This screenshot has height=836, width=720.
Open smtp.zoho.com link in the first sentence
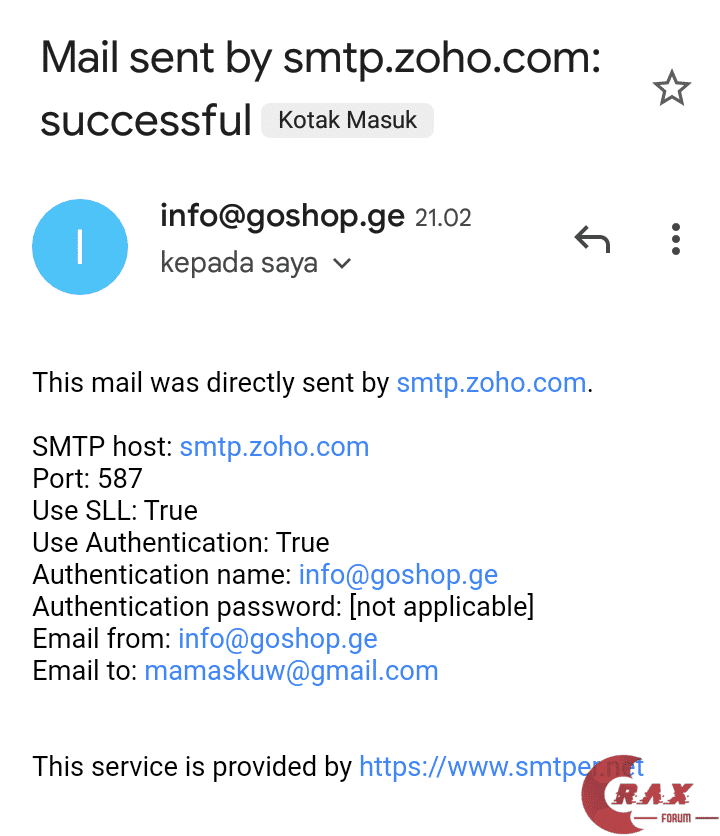click(490, 383)
